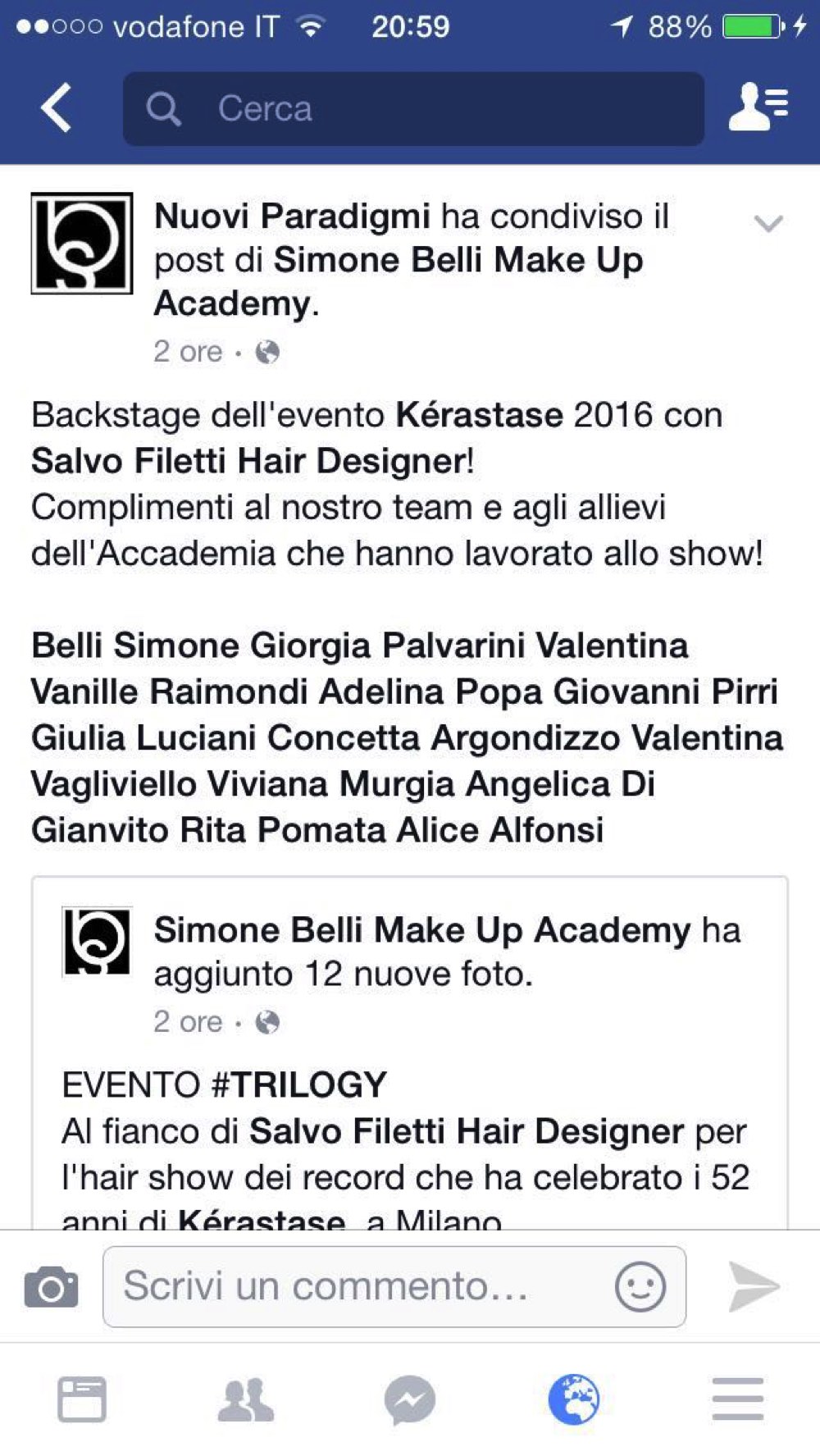Screen dimensions: 820x1456
Task: Open the Nuovi Paradigmi profile picture
Action: tap(81, 244)
